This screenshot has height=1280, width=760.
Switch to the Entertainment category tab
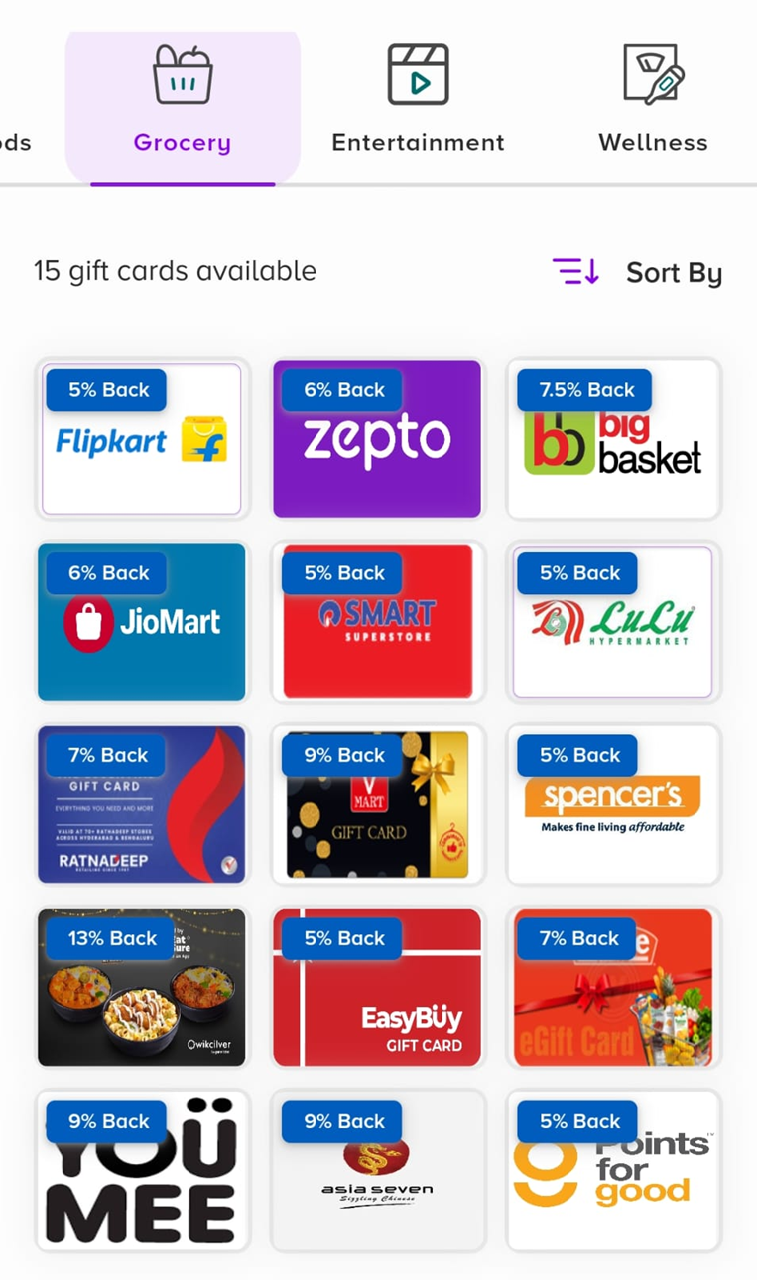tap(418, 100)
